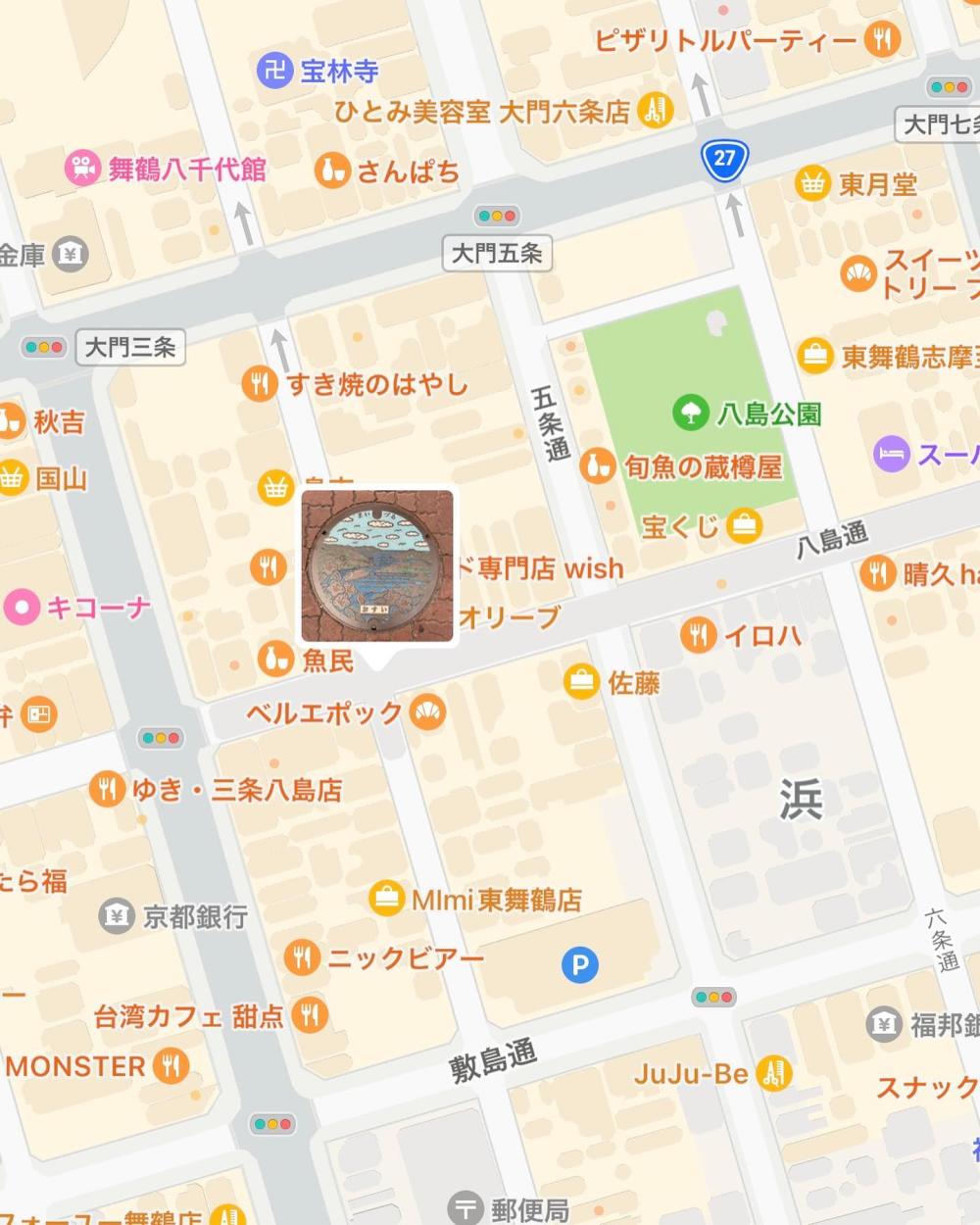Image resolution: width=980 pixels, height=1225 pixels.
Task: Open 宝林寺 temple marker
Action: pyautogui.click(x=275, y=70)
